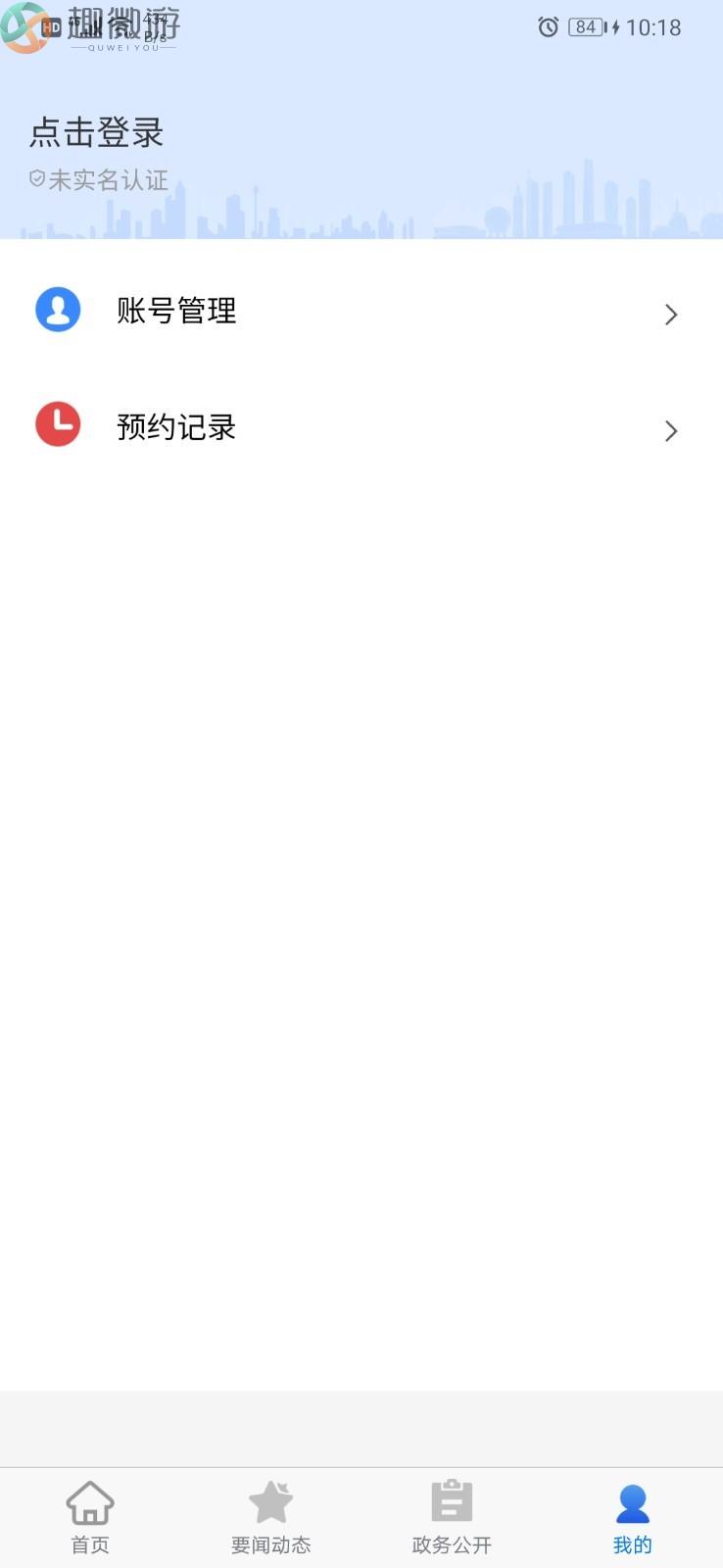Image resolution: width=723 pixels, height=1568 pixels.
Task: Switch to the 要闻动态 tab
Action: point(270,1518)
